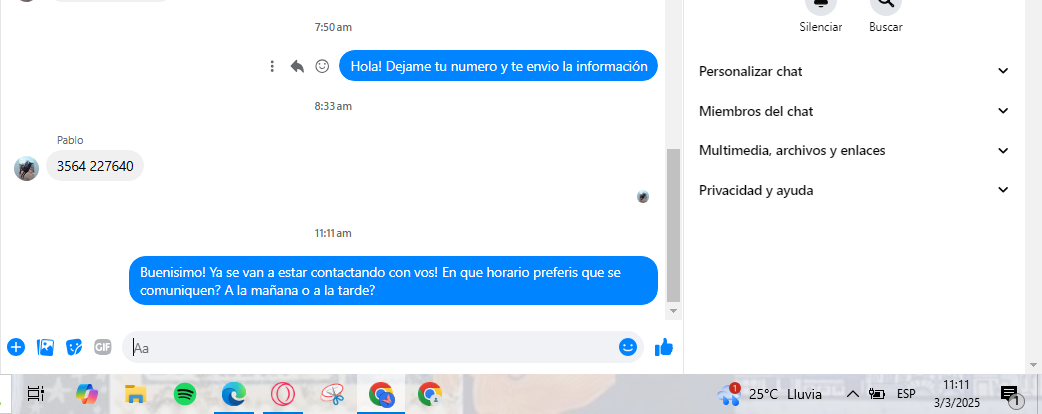Open the GIF picker
The image size is (1042, 414).
(x=102, y=347)
